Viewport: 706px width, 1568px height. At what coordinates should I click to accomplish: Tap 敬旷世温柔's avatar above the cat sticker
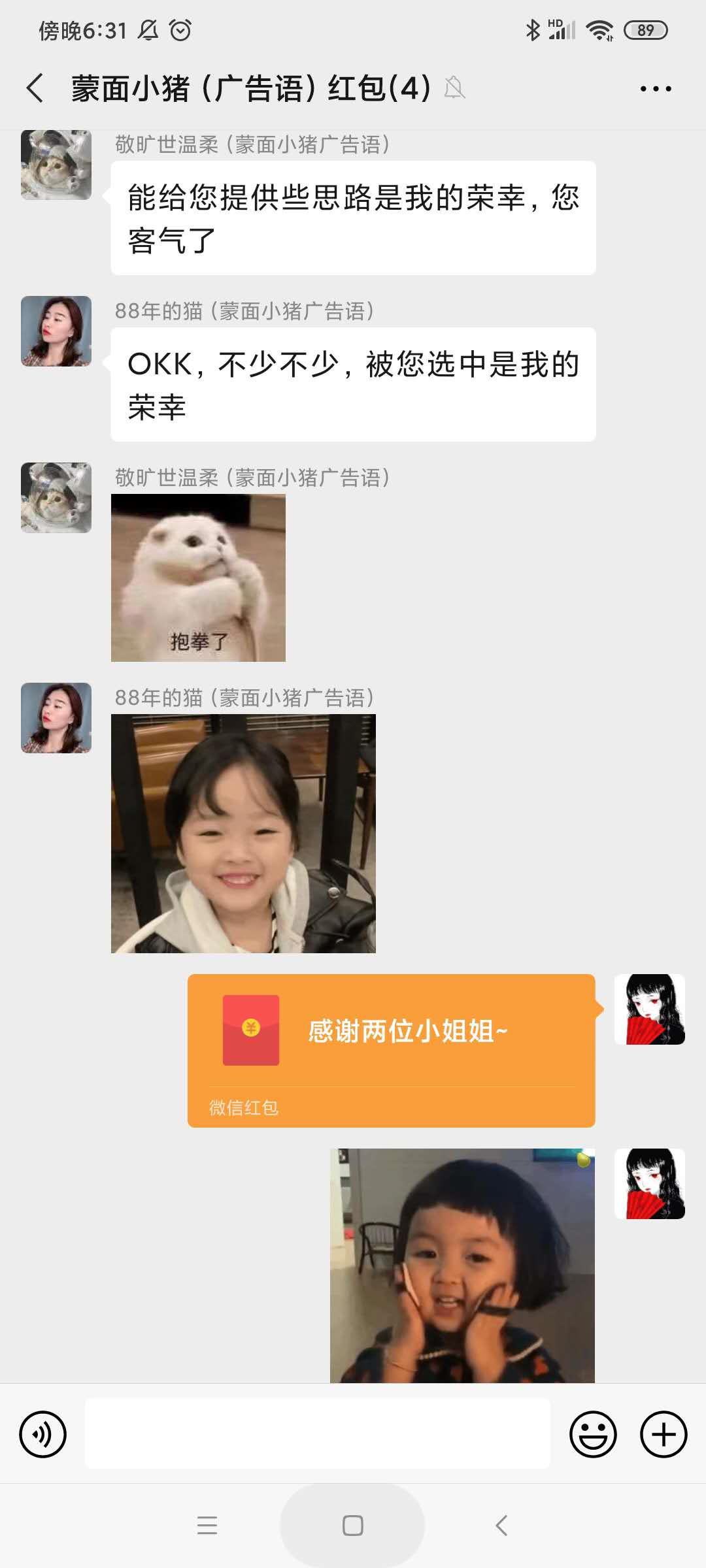pos(56,498)
